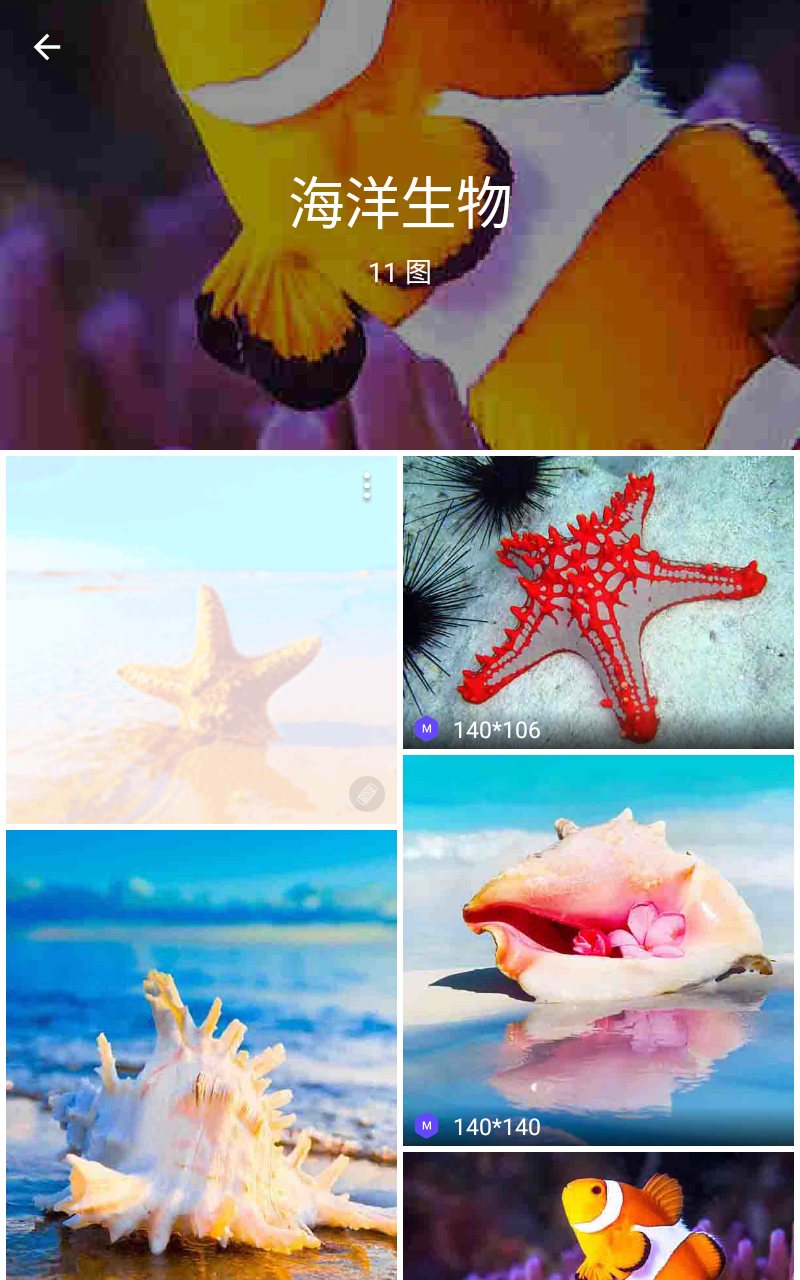View the pink conch shell image 140*140
The image size is (800, 1280).
tap(598, 949)
